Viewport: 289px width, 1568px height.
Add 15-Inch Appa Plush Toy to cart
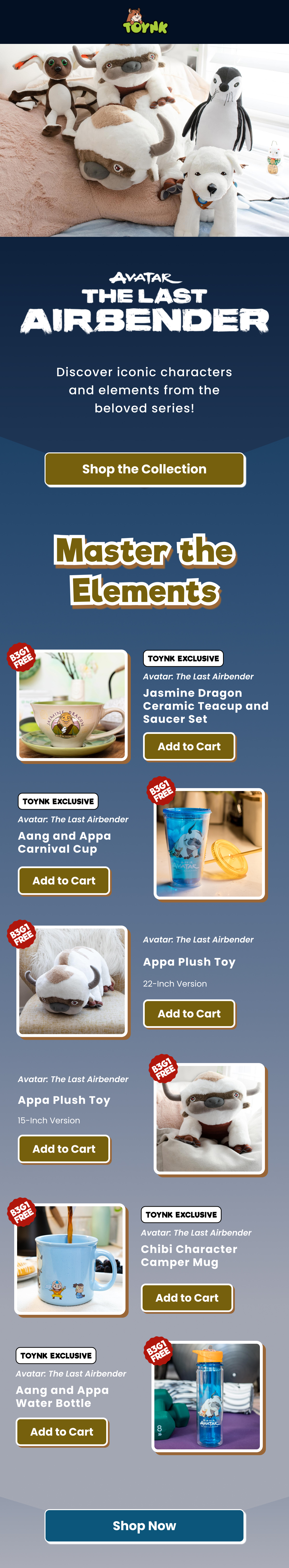(64, 1149)
